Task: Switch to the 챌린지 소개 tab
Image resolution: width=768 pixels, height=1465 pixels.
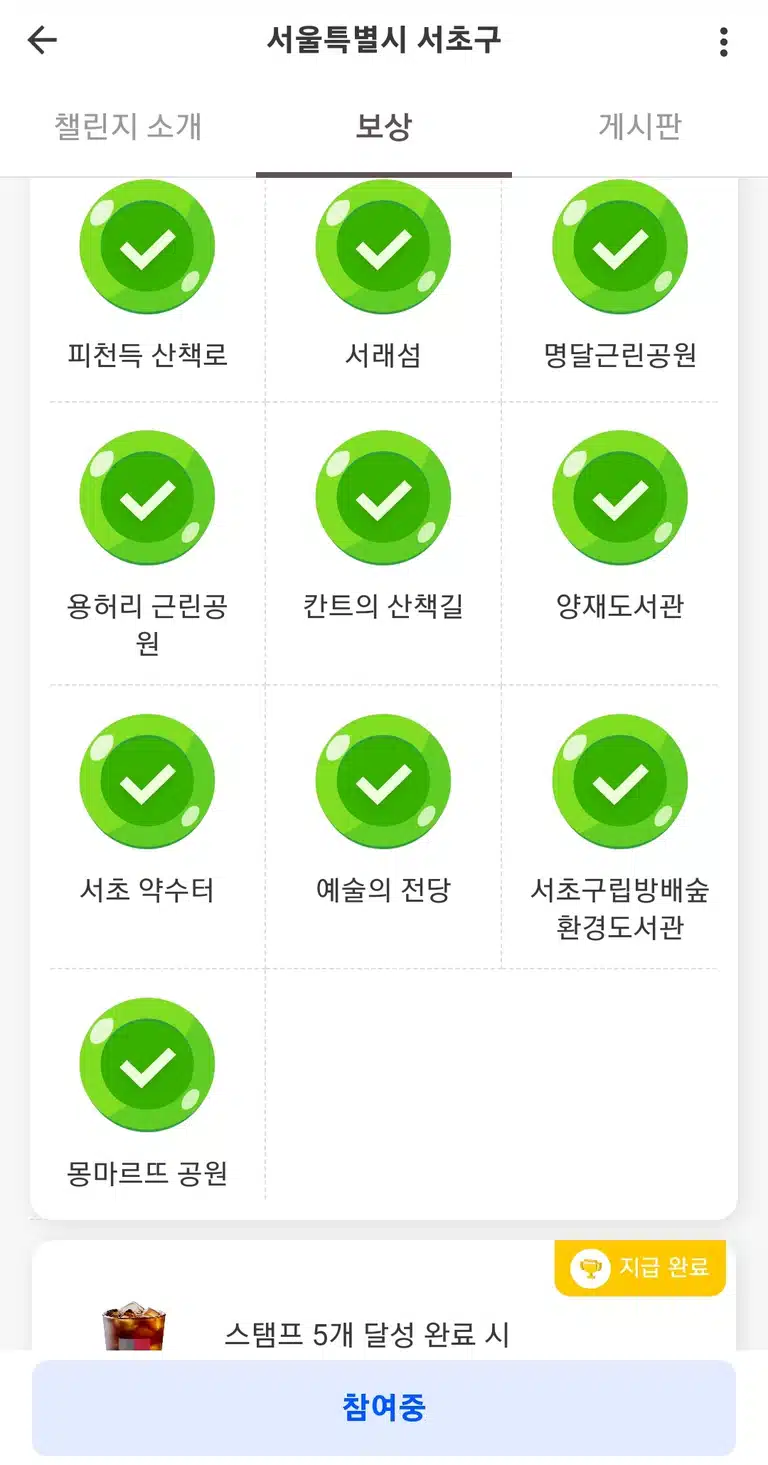Action: 128,127
